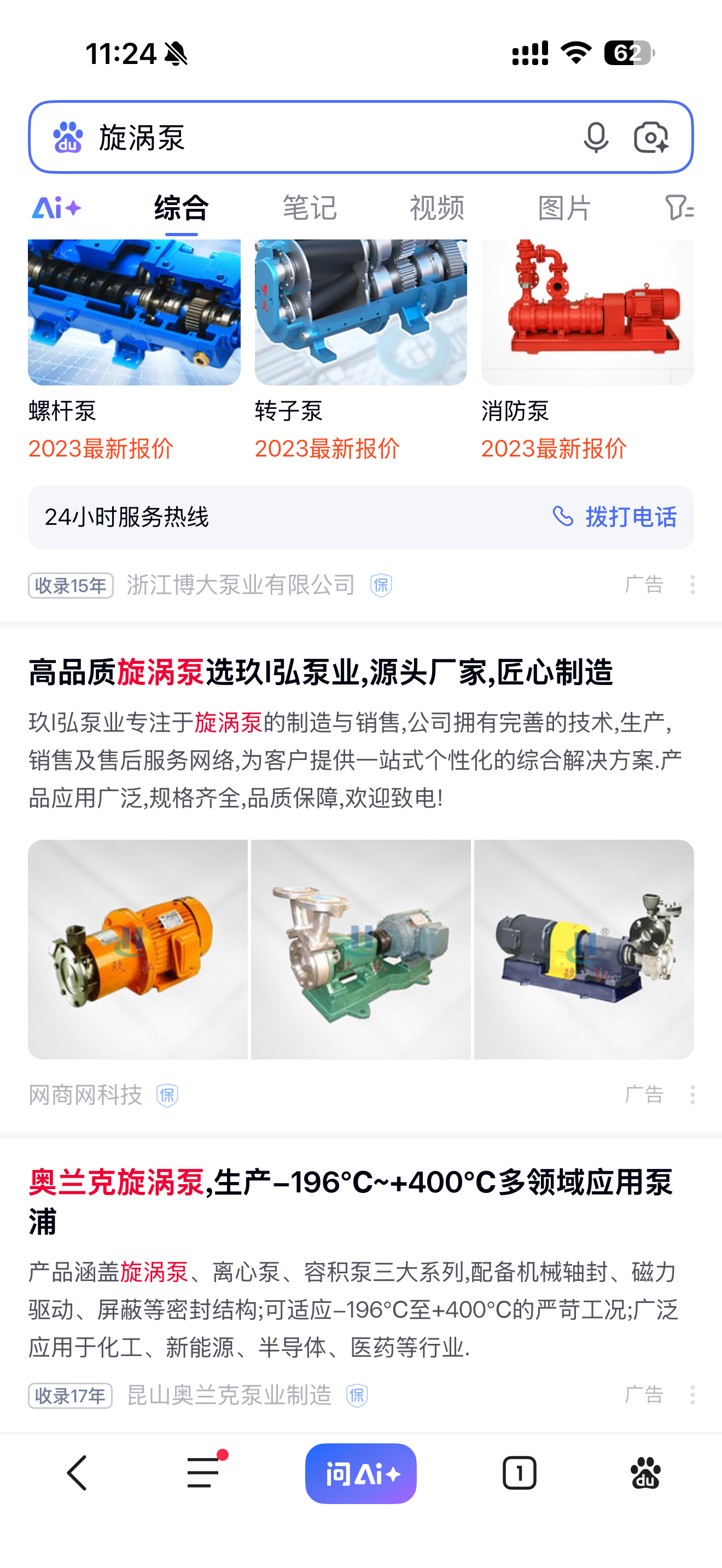Tap the voice search microphone icon
Image resolution: width=722 pixels, height=1568 pixels.
595,137
